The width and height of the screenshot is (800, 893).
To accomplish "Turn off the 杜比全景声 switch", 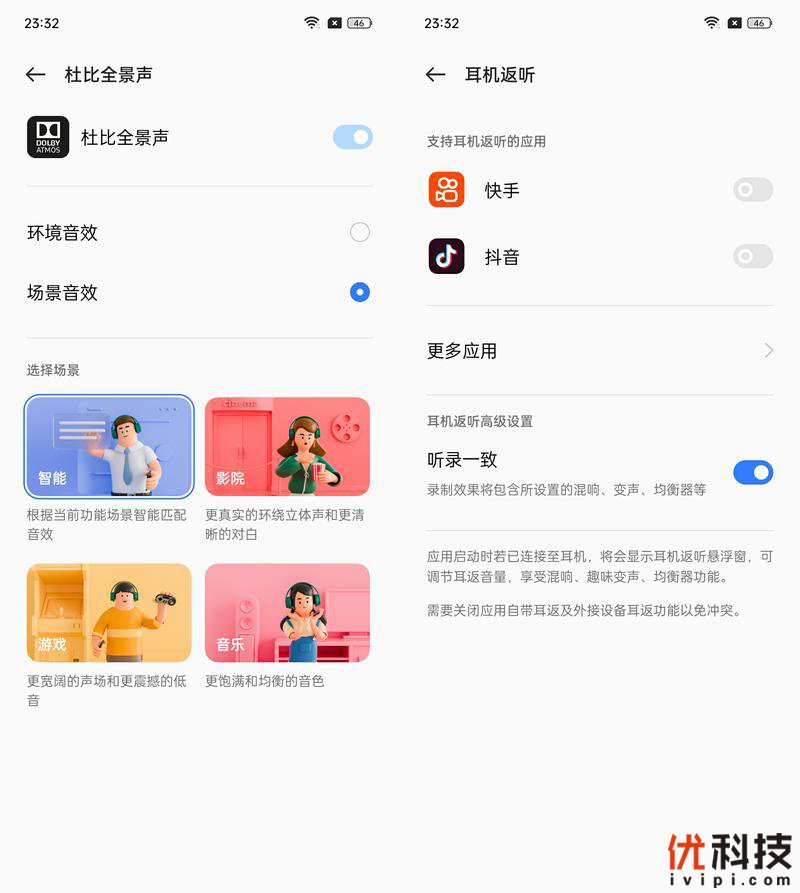I will pyautogui.click(x=352, y=138).
